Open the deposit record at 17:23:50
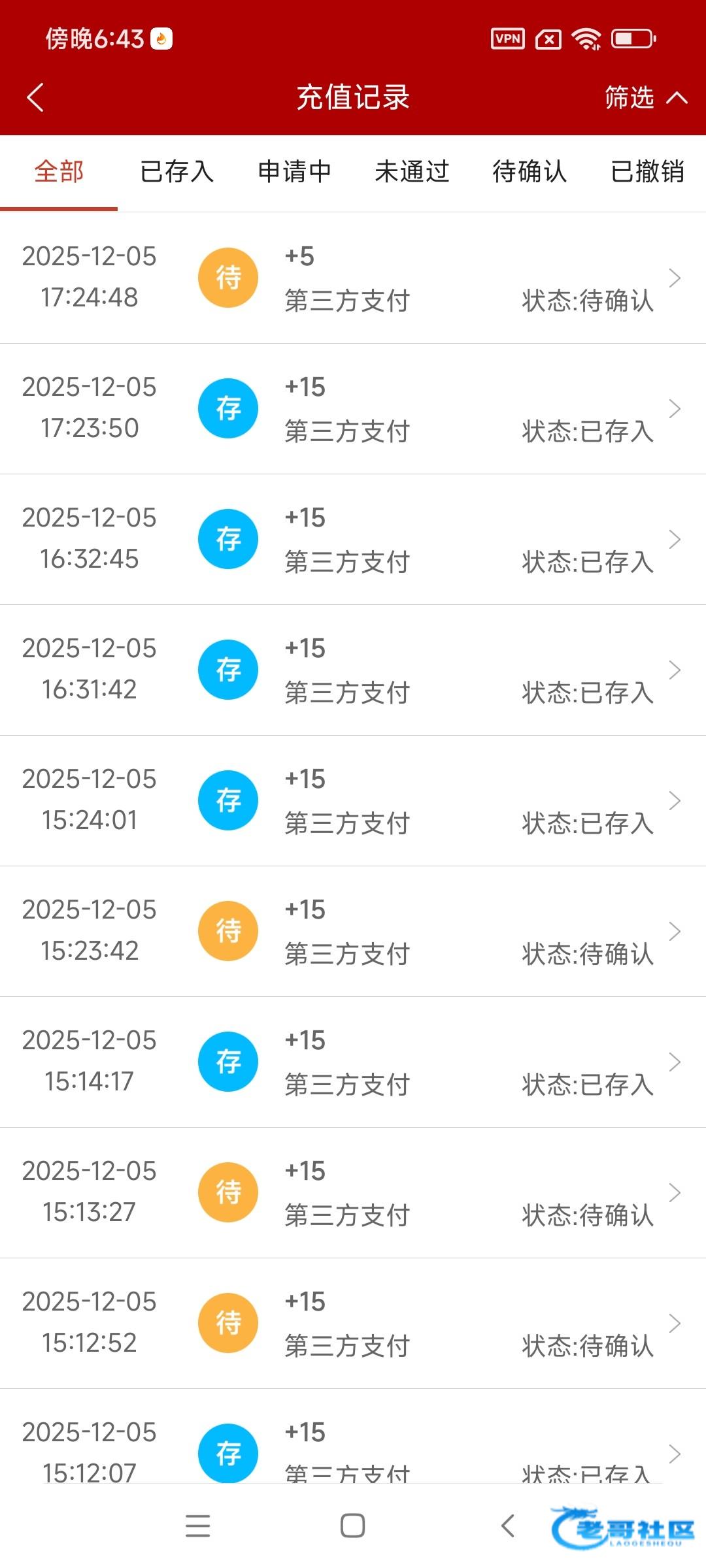 click(353, 409)
